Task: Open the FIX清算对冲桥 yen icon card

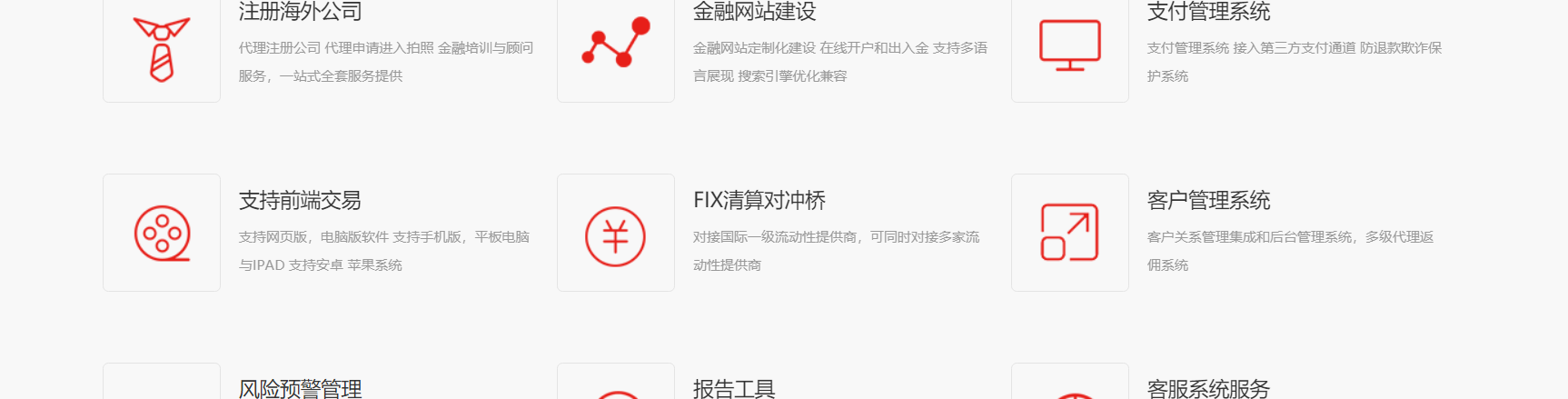Action: tap(616, 234)
